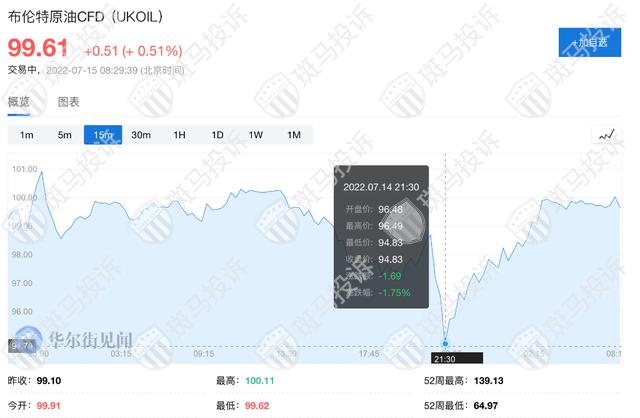The height and width of the screenshot is (418, 640).
Task: Show the 1D chart interval
Action: 218,135
